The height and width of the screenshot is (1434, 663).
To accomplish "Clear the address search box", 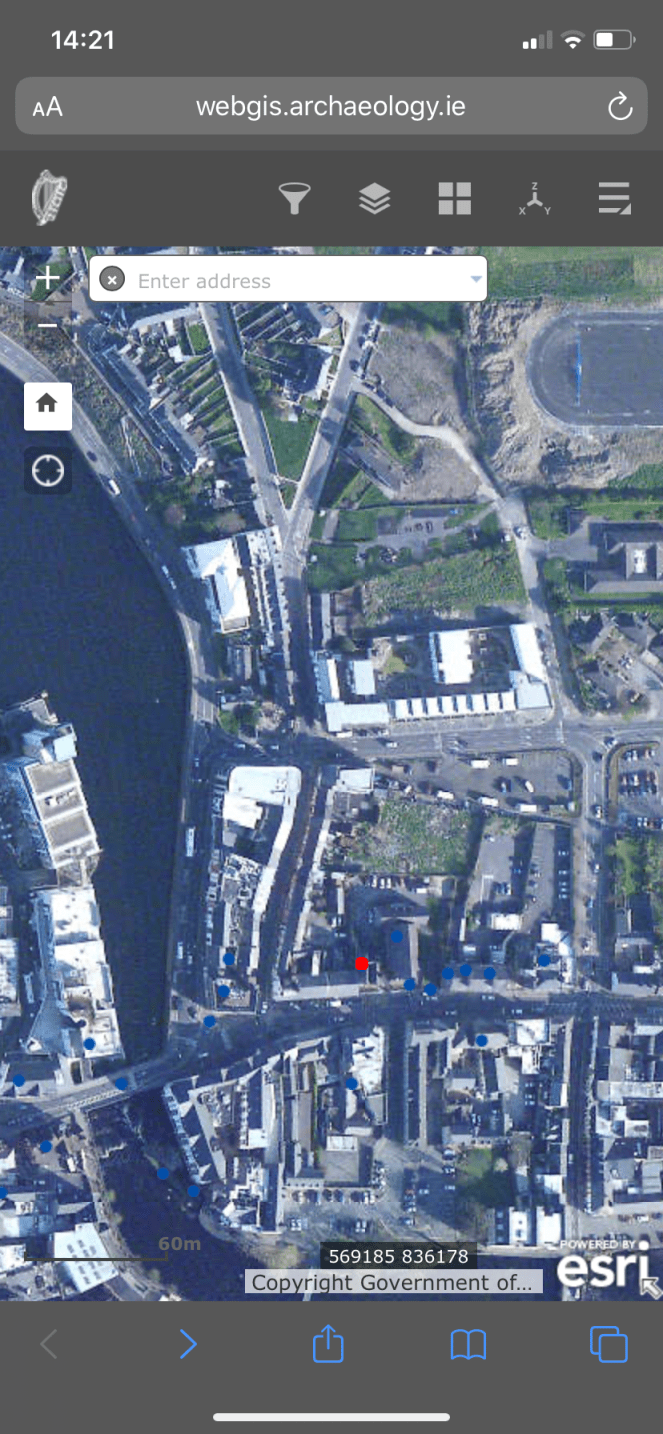I will coord(112,280).
